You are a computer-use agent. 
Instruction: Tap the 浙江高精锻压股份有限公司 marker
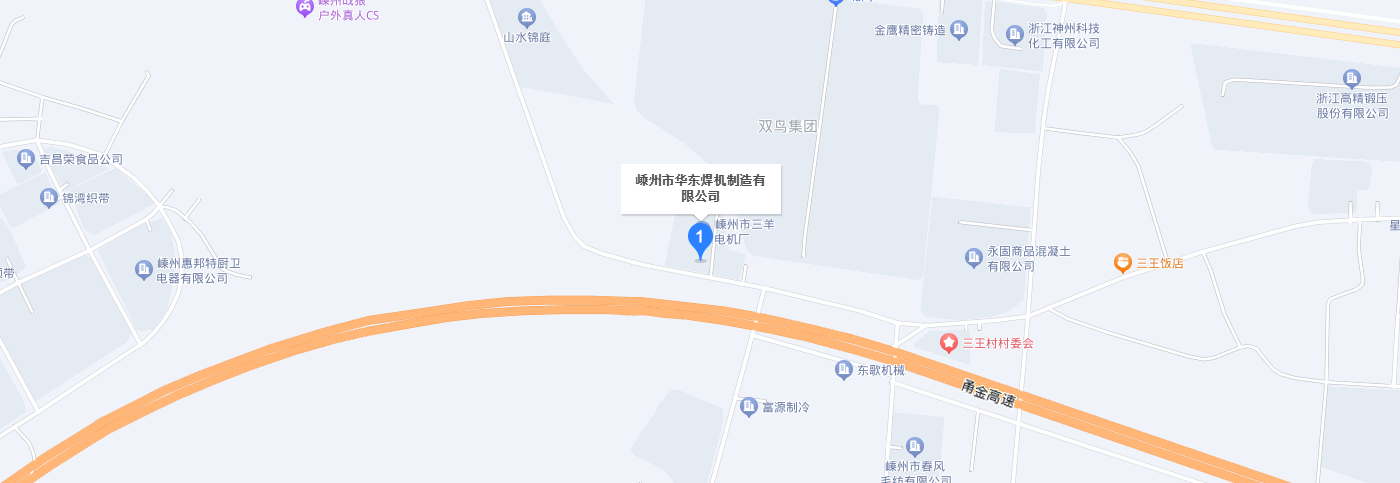1352,78
